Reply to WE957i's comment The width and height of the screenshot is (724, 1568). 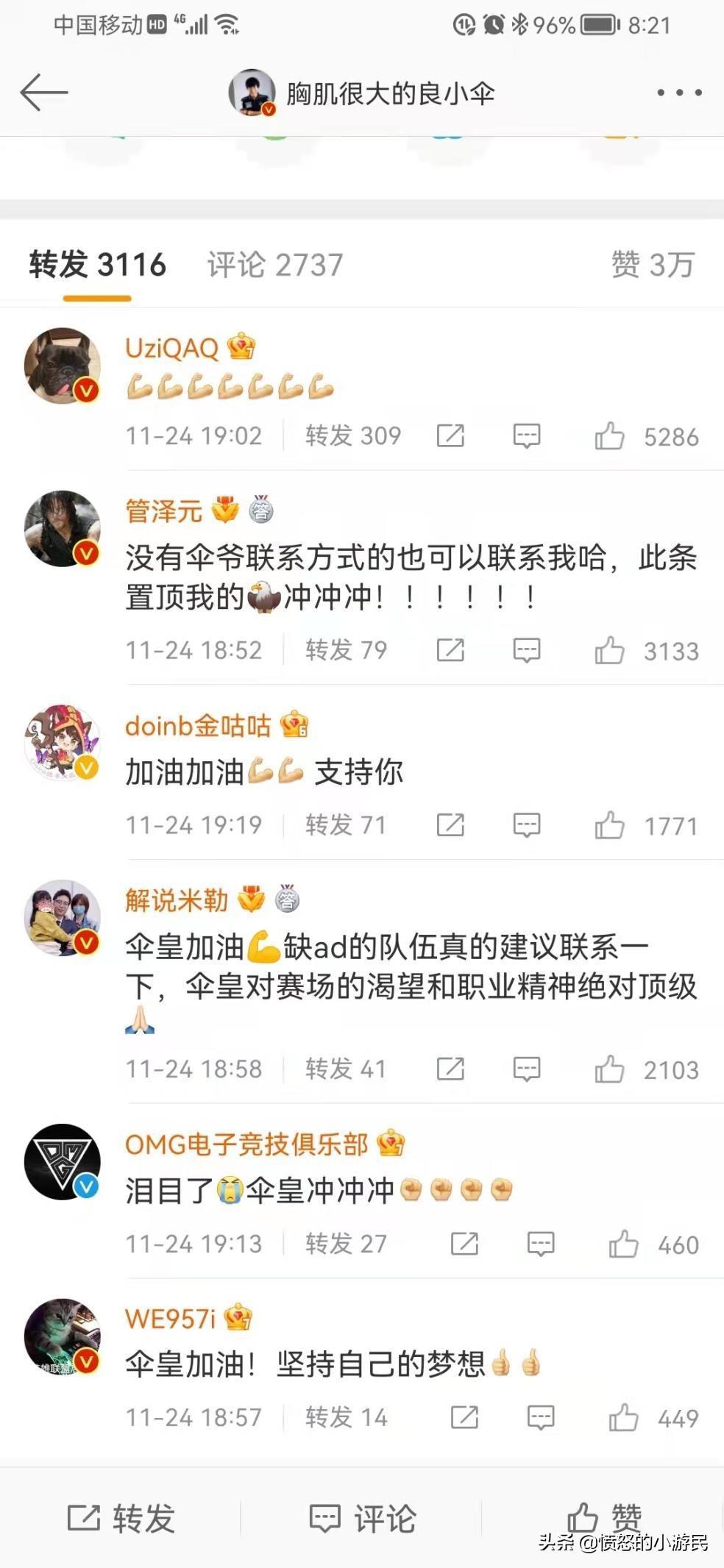540,1417
